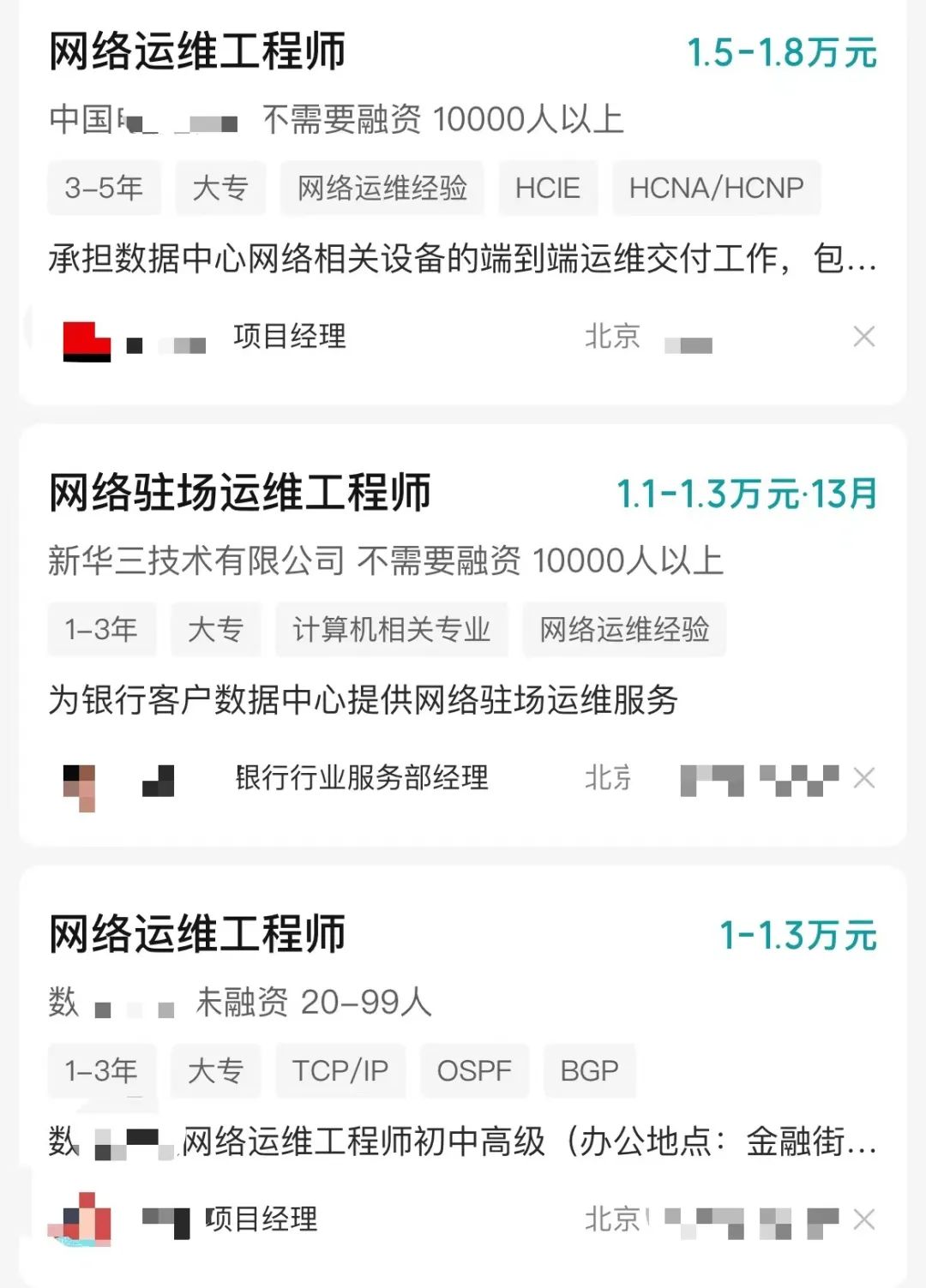Open the 网络驻场运维工程师 job card
The width and height of the screenshot is (926, 1288).
click(x=240, y=493)
